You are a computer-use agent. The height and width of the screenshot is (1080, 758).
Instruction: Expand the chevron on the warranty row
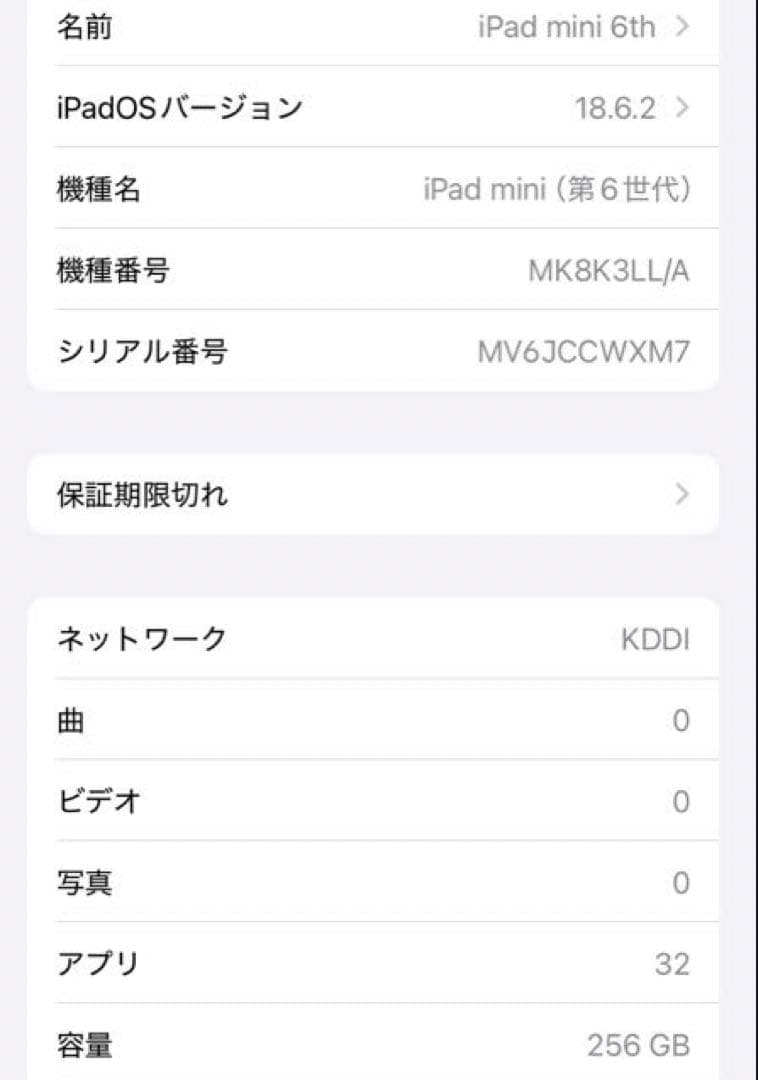683,494
